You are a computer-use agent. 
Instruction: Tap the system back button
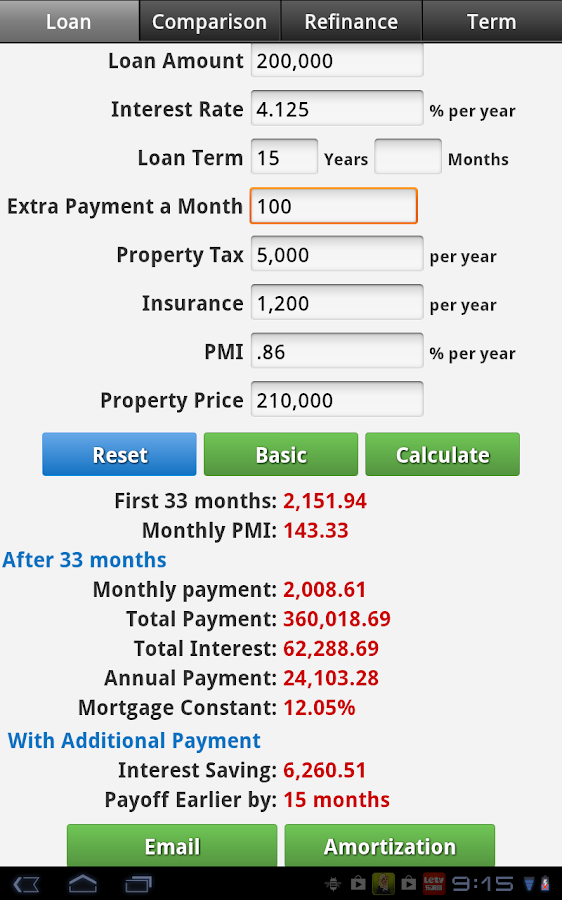pyautogui.click(x=26, y=884)
